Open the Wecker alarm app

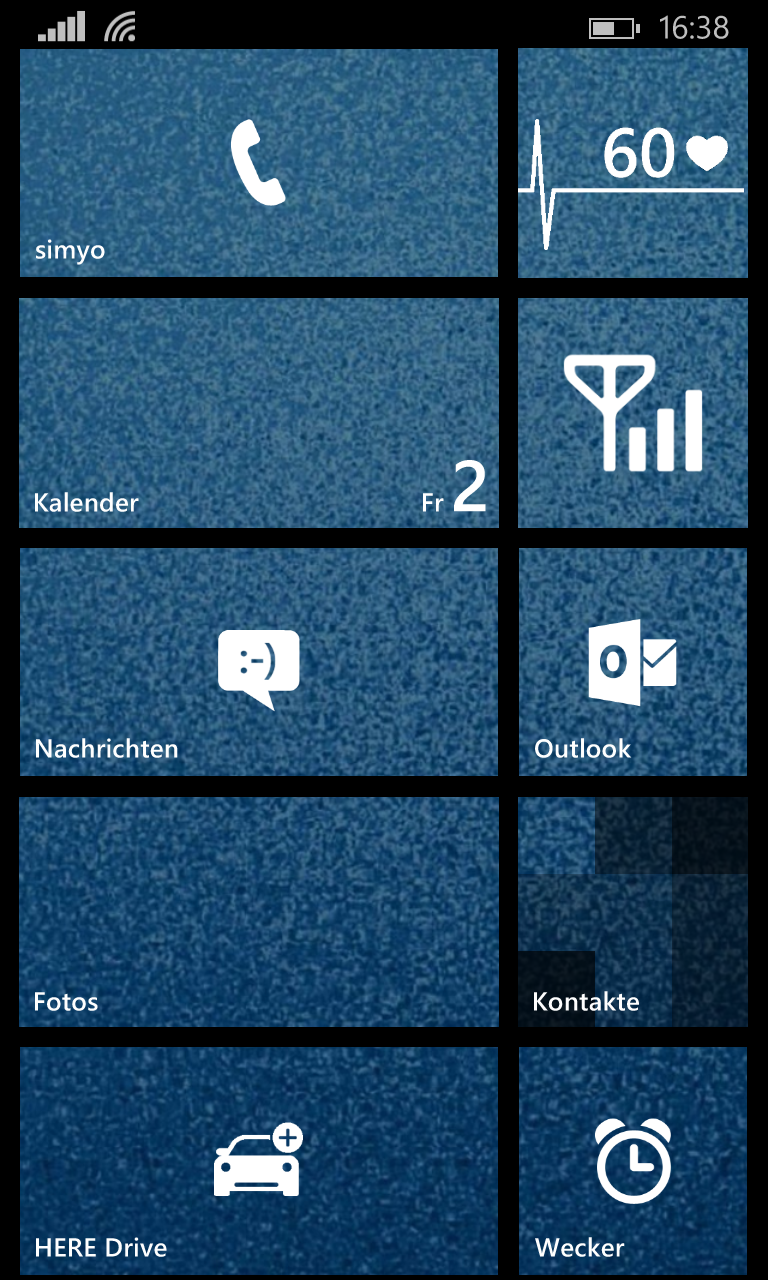pyautogui.click(x=632, y=1162)
